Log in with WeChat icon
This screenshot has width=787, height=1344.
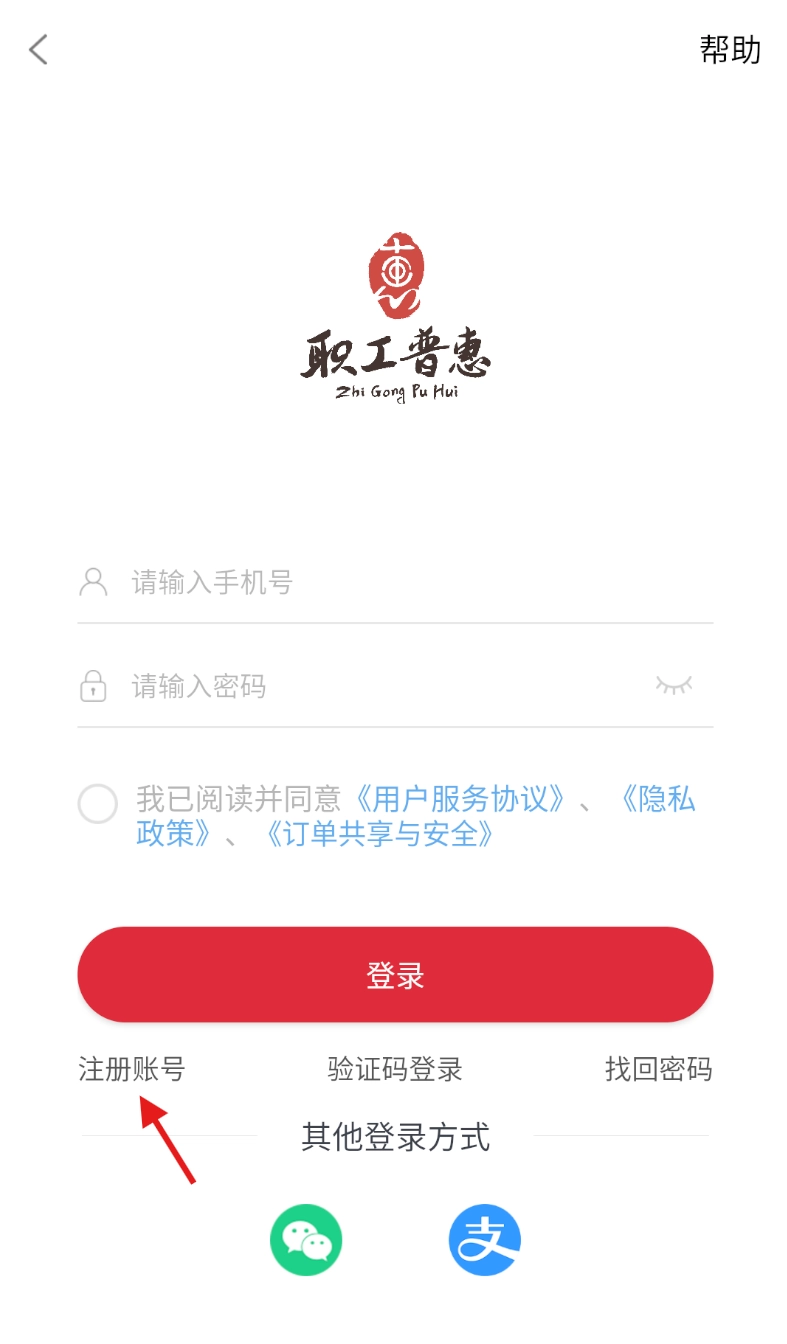pos(306,1240)
